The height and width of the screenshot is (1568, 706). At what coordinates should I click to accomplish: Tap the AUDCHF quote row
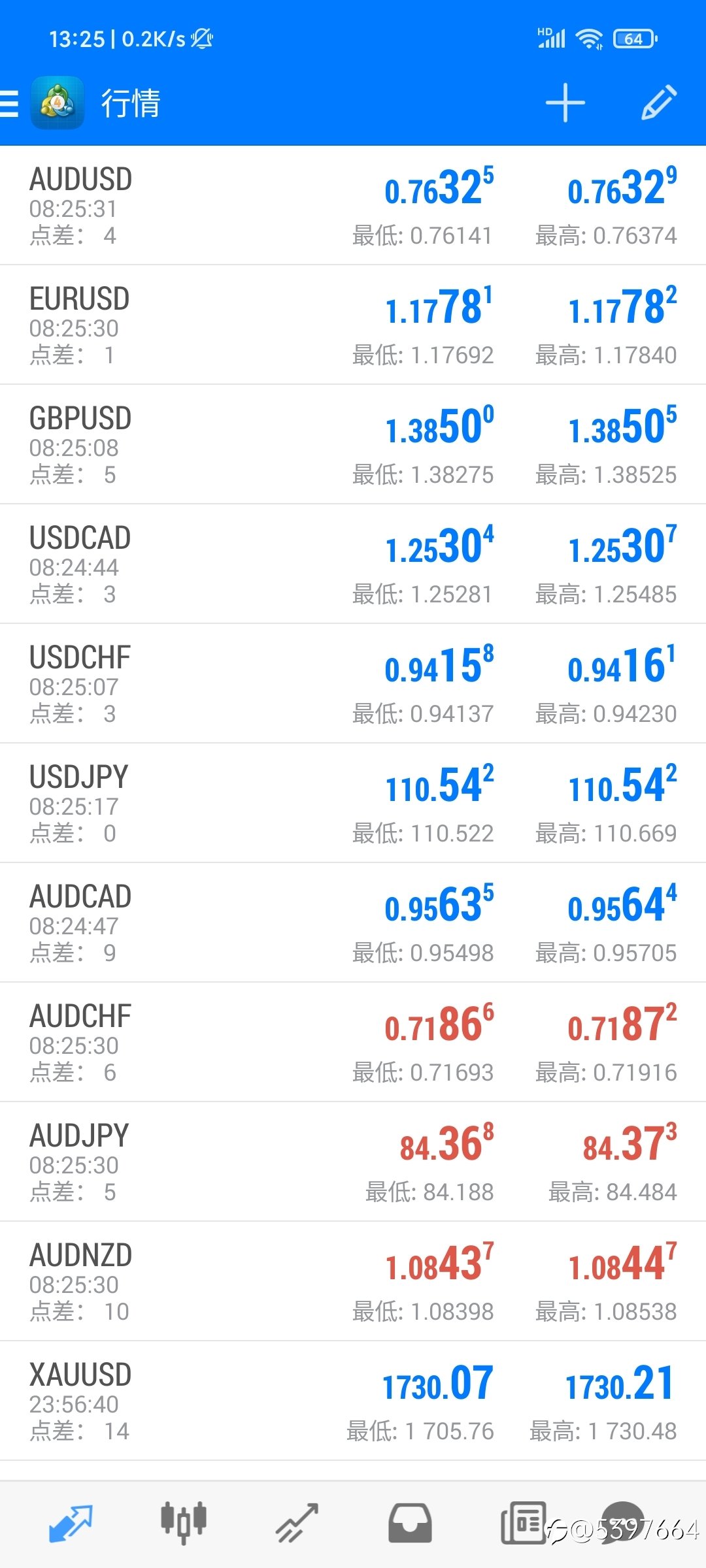click(353, 1042)
